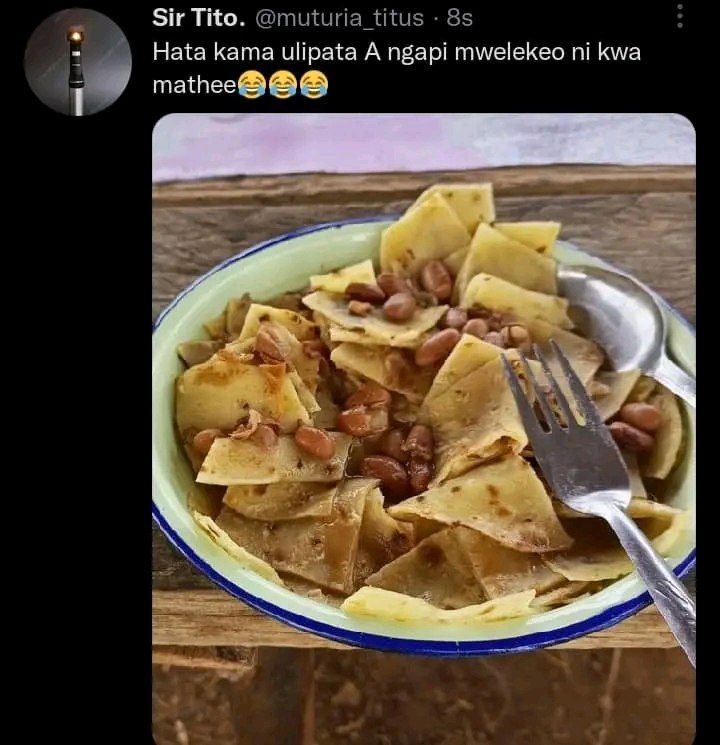Open the @muturia_titus profile handle
Viewport: 720px width, 745px height.
click(x=339, y=18)
